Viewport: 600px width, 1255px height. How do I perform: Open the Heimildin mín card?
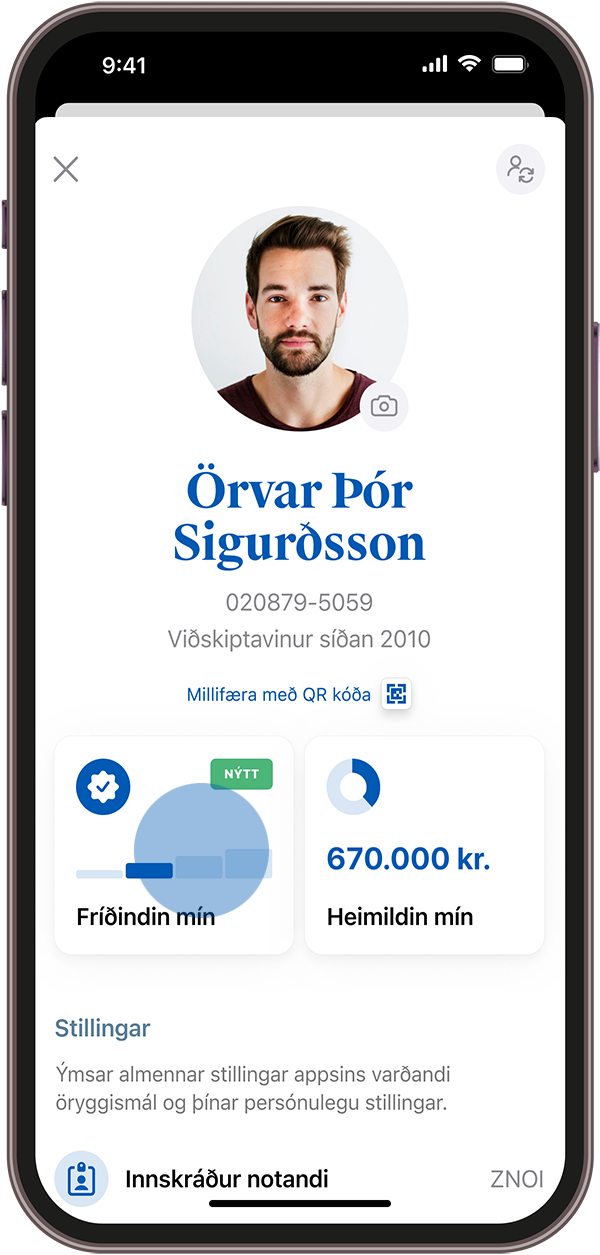point(424,845)
